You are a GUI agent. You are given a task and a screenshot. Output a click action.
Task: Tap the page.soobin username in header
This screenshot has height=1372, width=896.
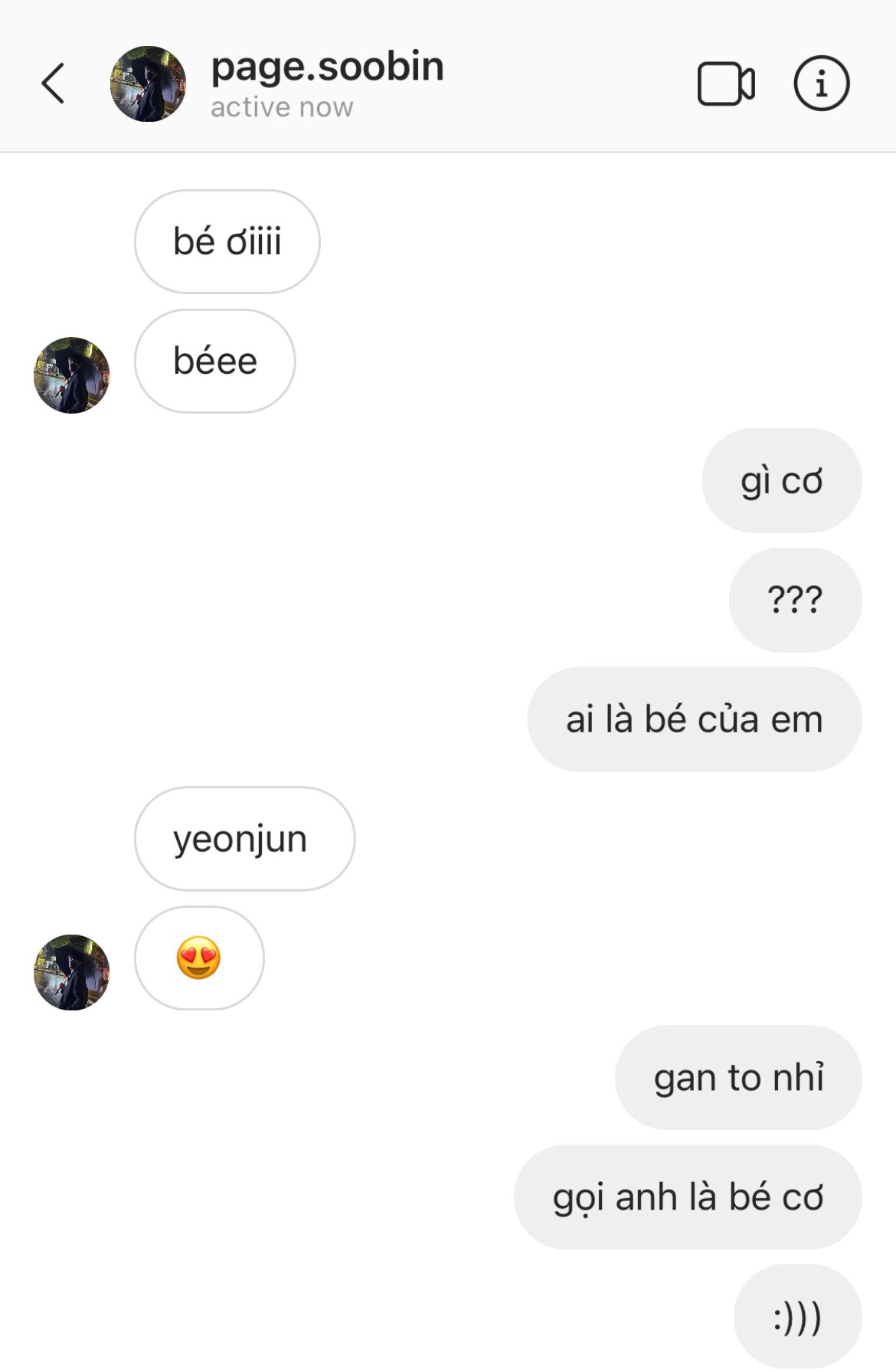point(327,67)
